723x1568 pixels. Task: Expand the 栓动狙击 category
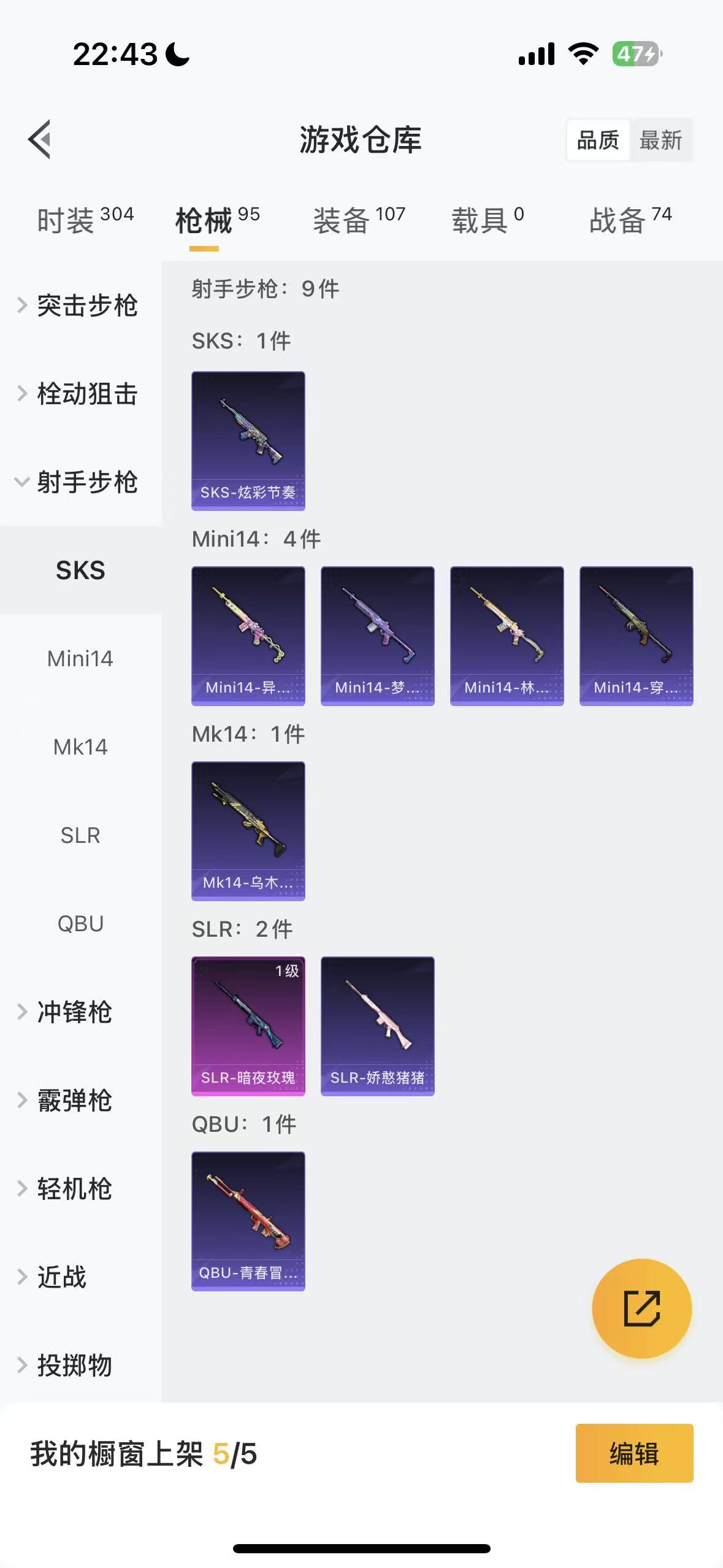point(80,394)
